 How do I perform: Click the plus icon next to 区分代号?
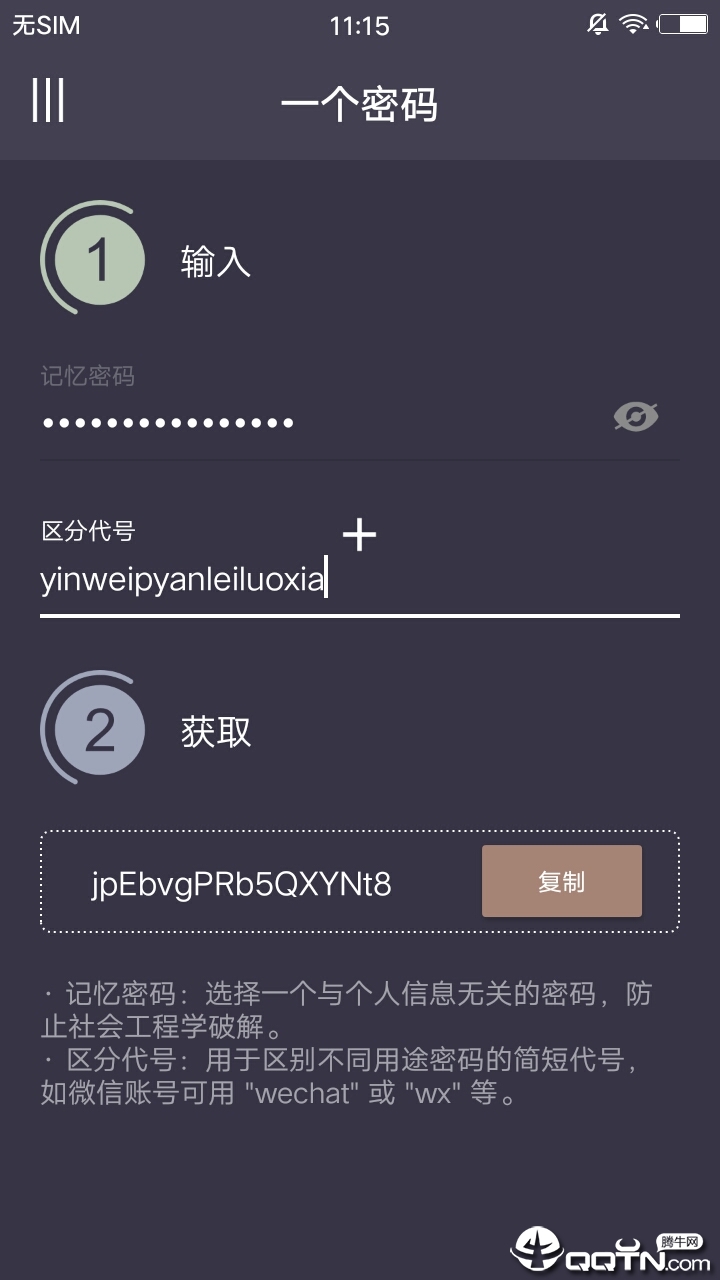[359, 535]
